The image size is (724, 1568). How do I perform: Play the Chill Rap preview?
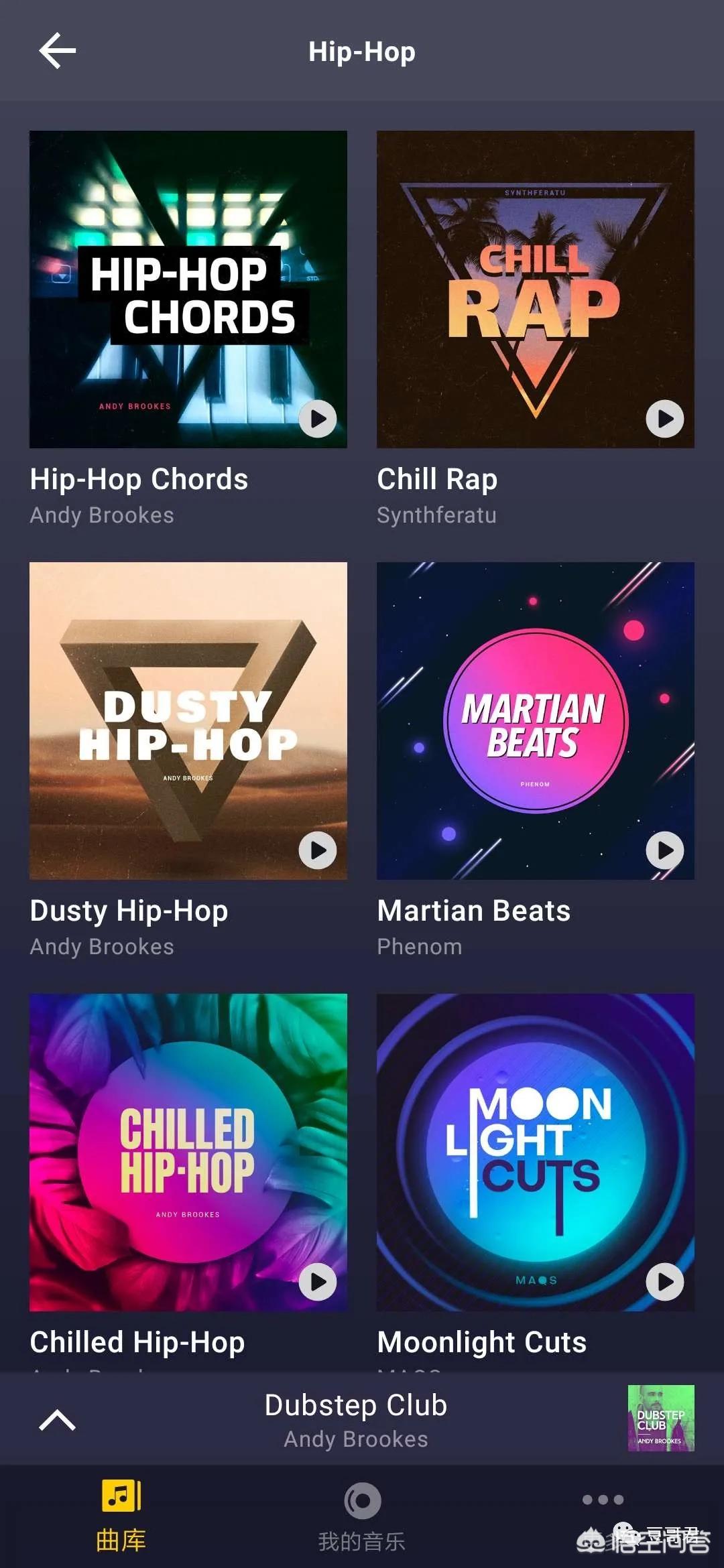664,419
